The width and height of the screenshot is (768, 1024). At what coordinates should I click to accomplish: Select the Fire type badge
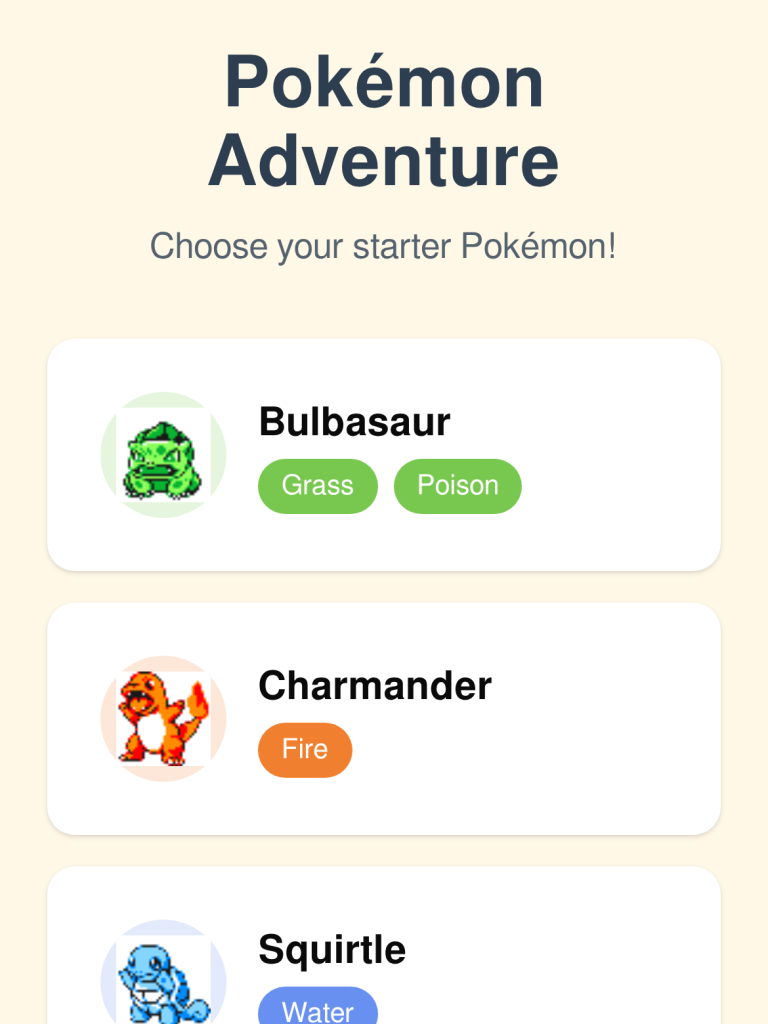coord(305,749)
